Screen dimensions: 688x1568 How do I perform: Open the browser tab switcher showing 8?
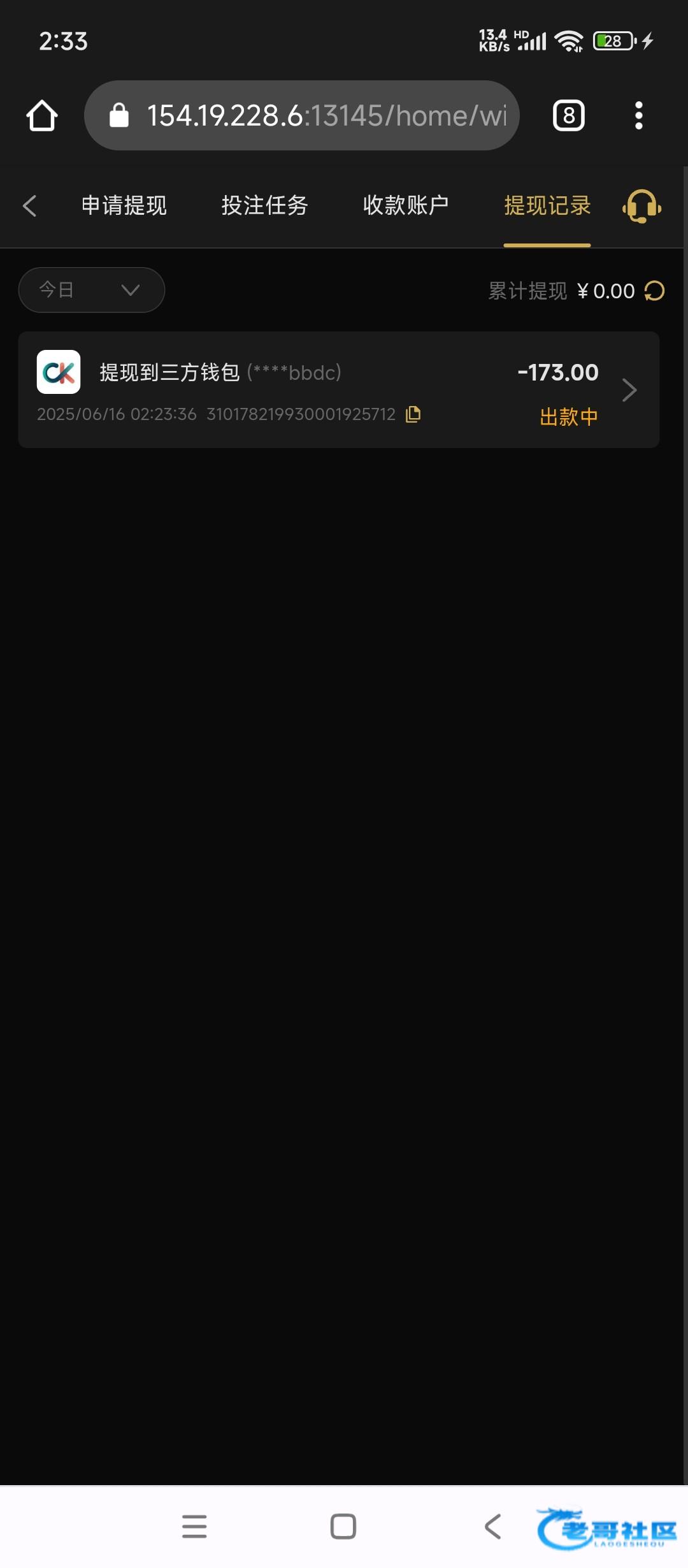point(568,116)
